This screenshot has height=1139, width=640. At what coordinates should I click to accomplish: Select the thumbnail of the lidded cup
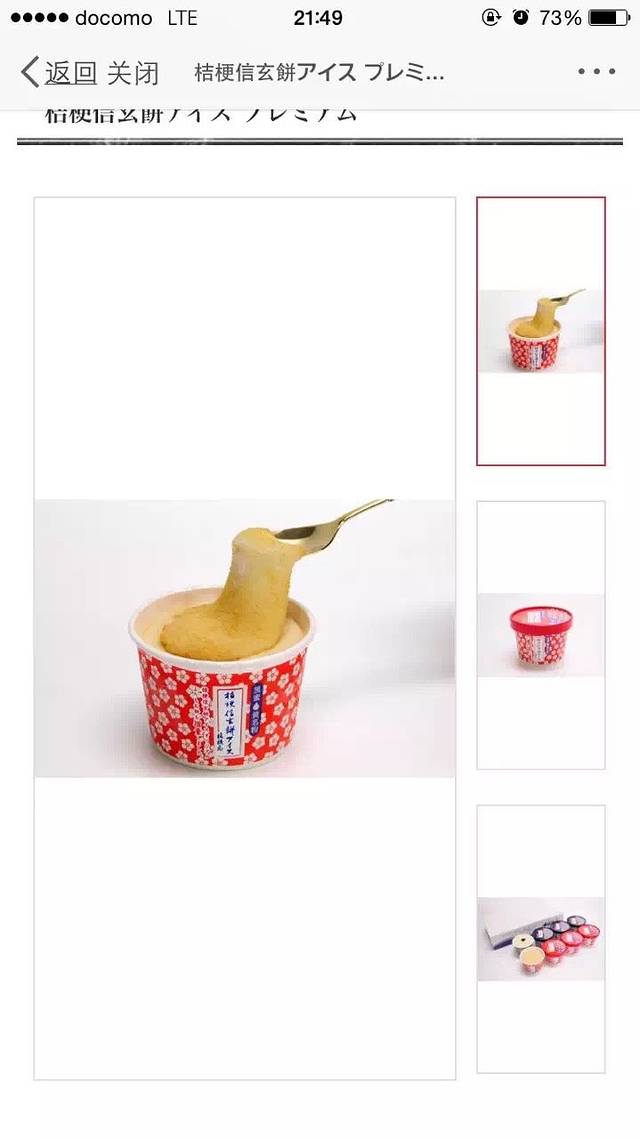point(541,635)
